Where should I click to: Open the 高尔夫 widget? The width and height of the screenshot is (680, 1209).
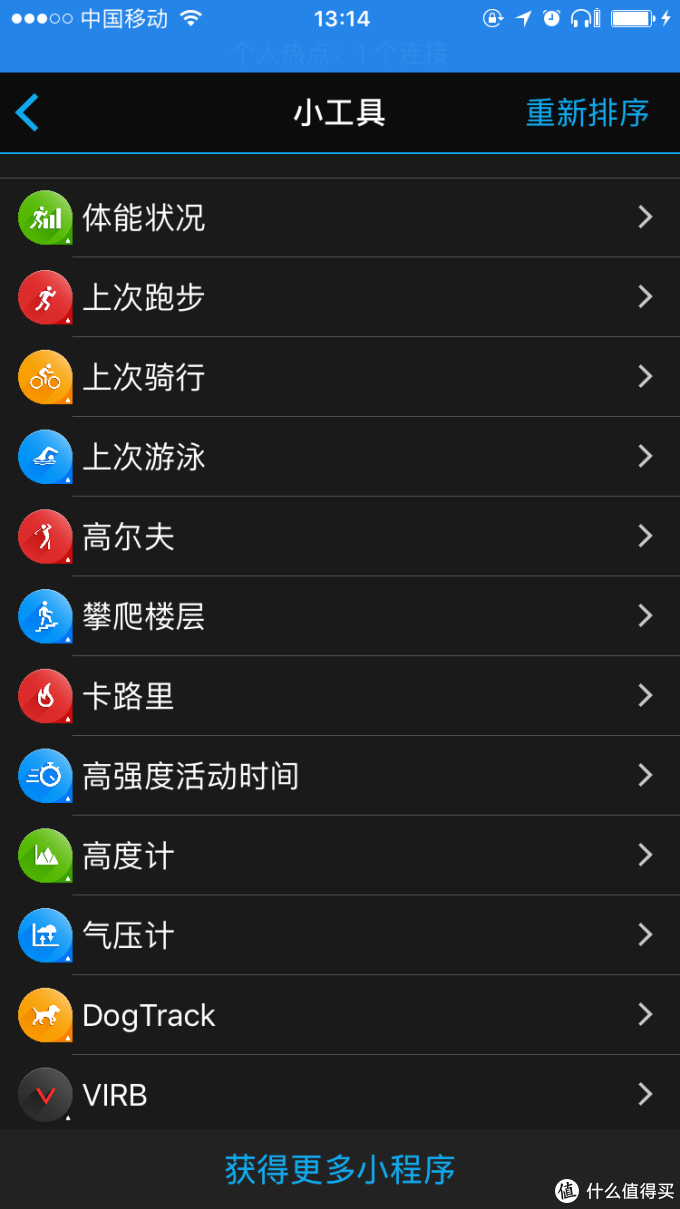tap(340, 537)
